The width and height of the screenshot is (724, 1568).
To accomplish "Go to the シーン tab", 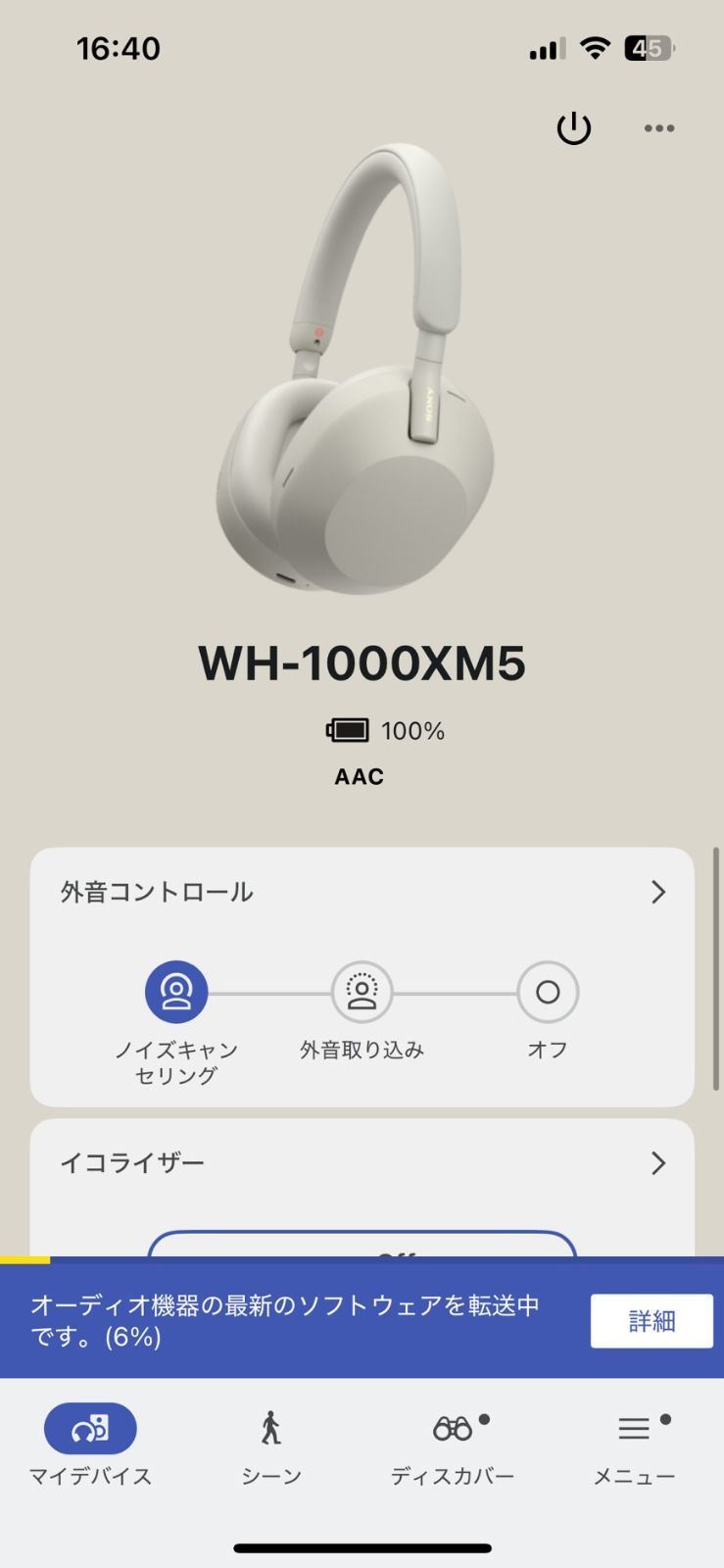I will (x=271, y=1445).
